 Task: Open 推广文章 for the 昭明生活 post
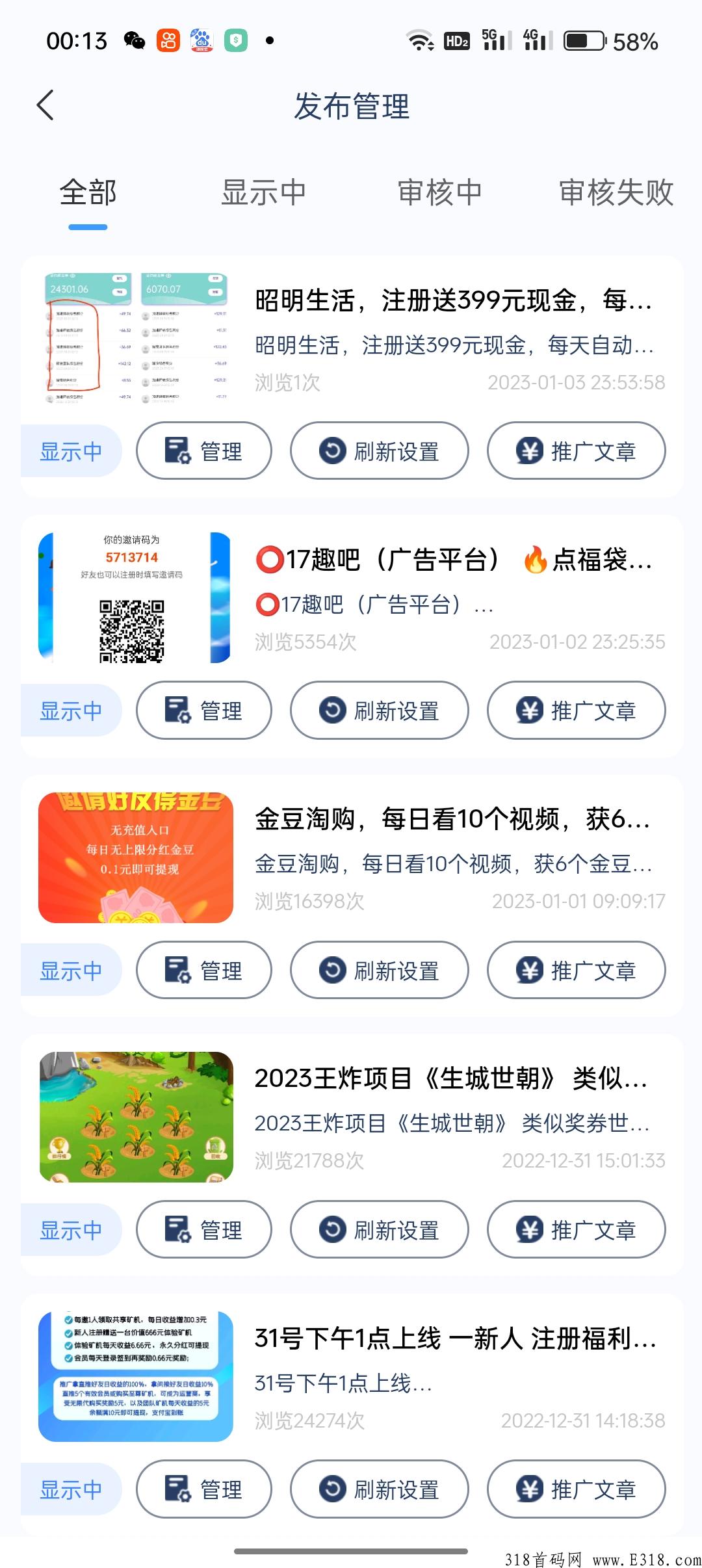(x=576, y=451)
